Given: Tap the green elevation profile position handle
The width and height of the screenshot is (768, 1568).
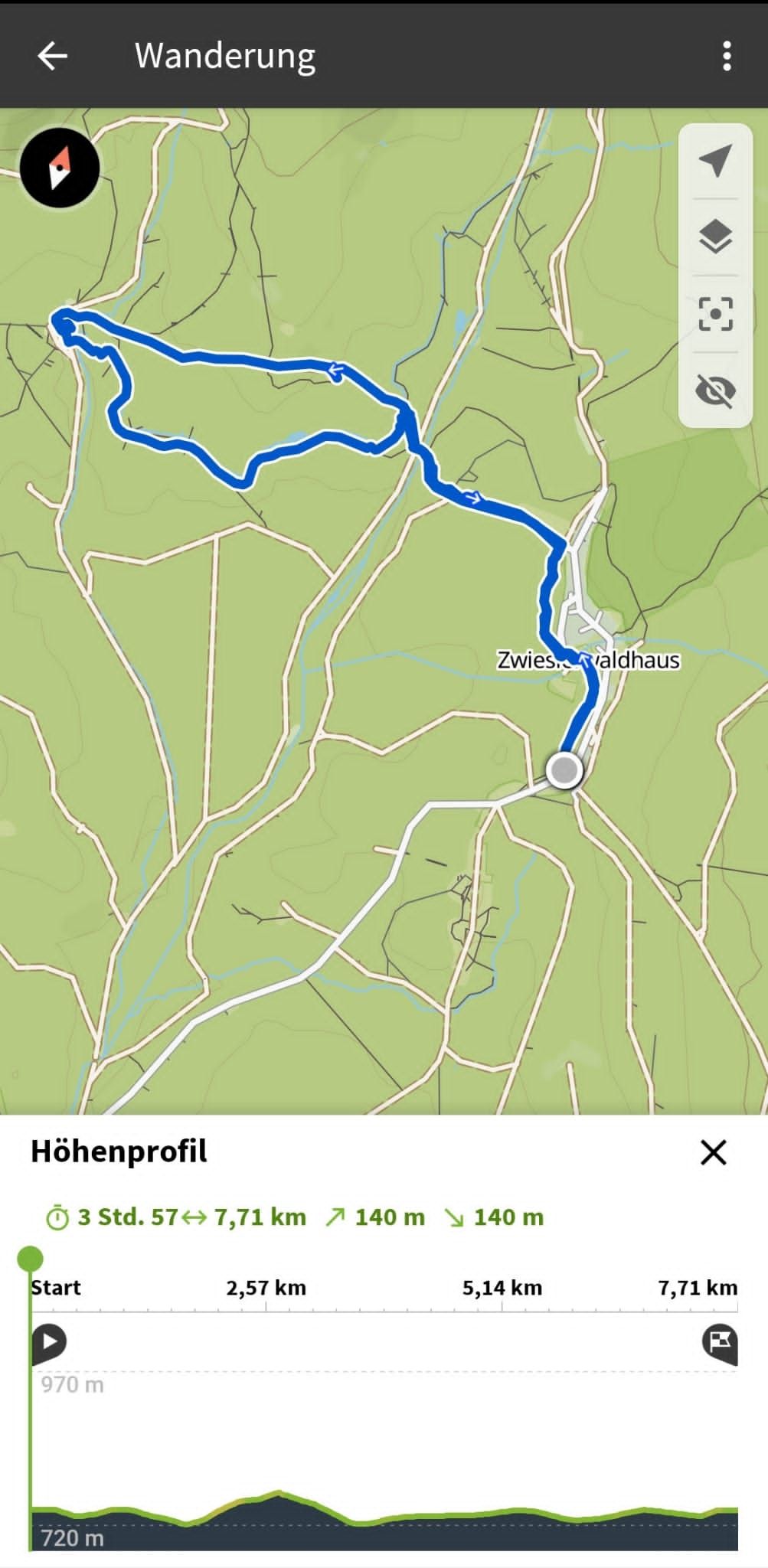Looking at the screenshot, I should point(31,1259).
